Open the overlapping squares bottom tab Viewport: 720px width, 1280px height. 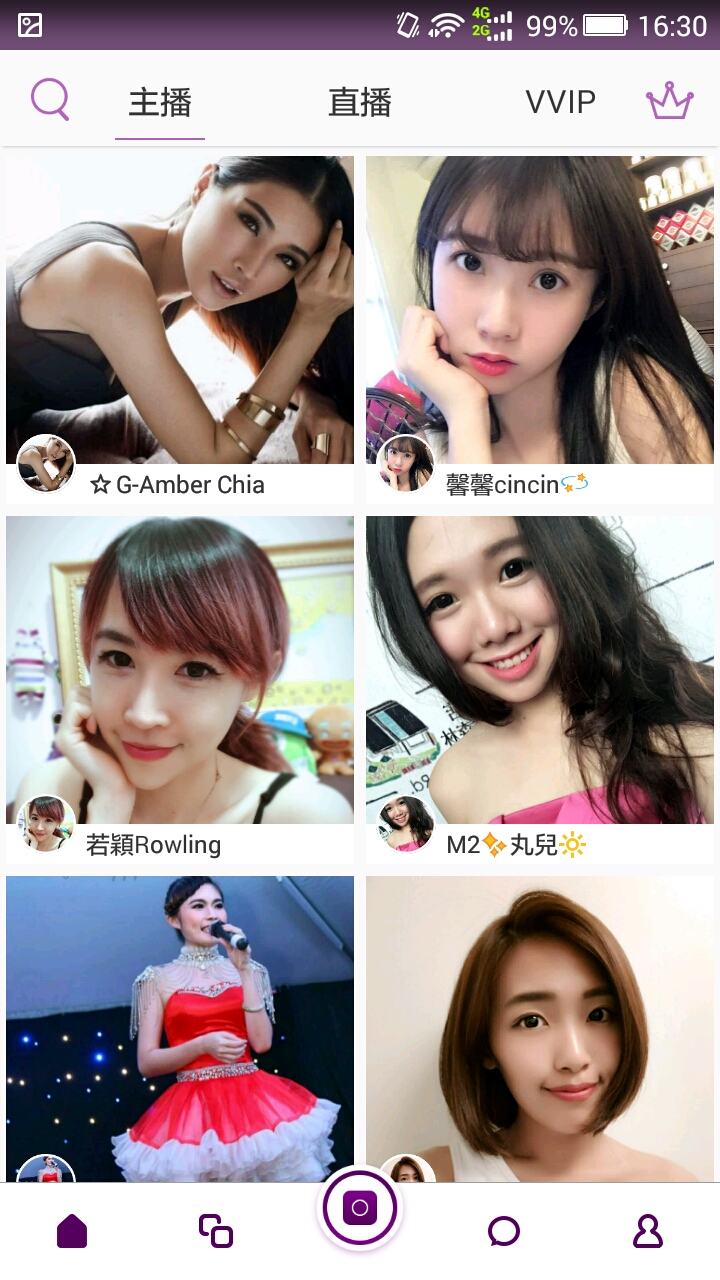click(x=216, y=1231)
